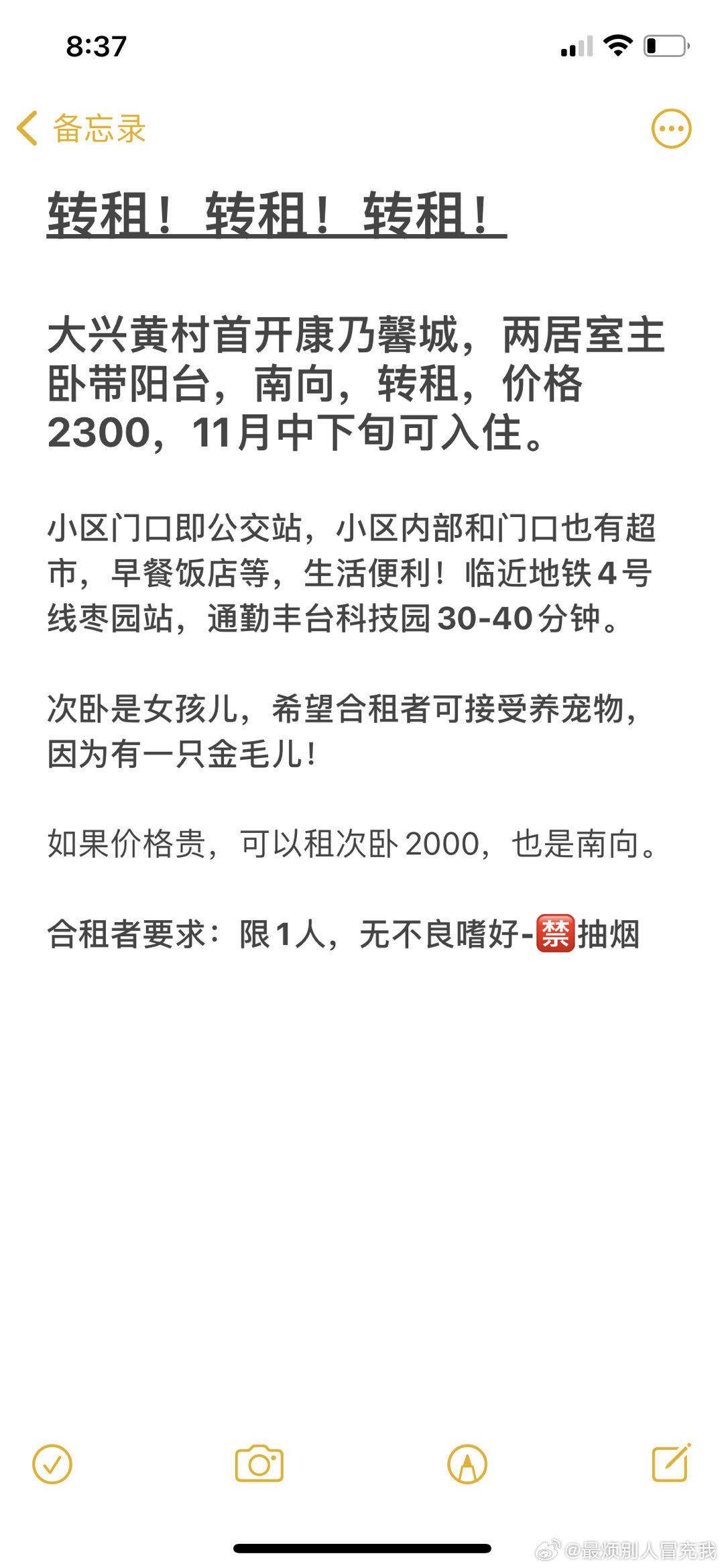This screenshot has height=1568, width=724.
Task: Compose a new note
Action: (x=672, y=1462)
